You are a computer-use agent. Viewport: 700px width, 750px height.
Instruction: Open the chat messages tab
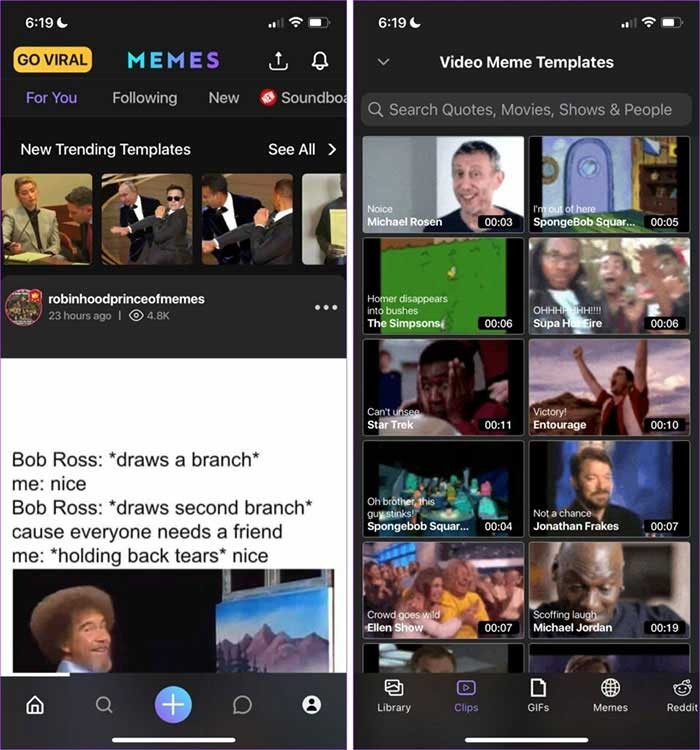pos(242,705)
